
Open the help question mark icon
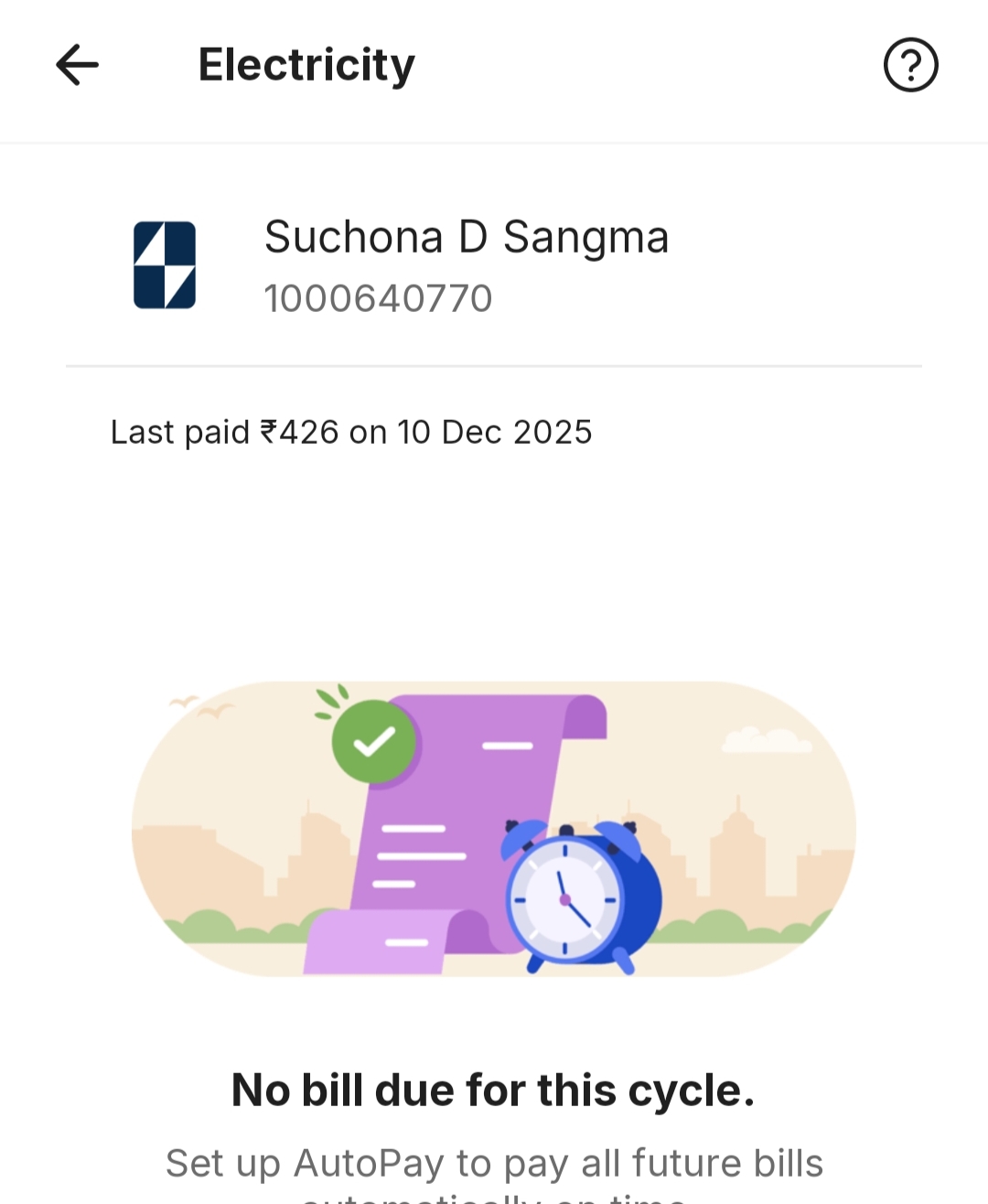[x=910, y=65]
